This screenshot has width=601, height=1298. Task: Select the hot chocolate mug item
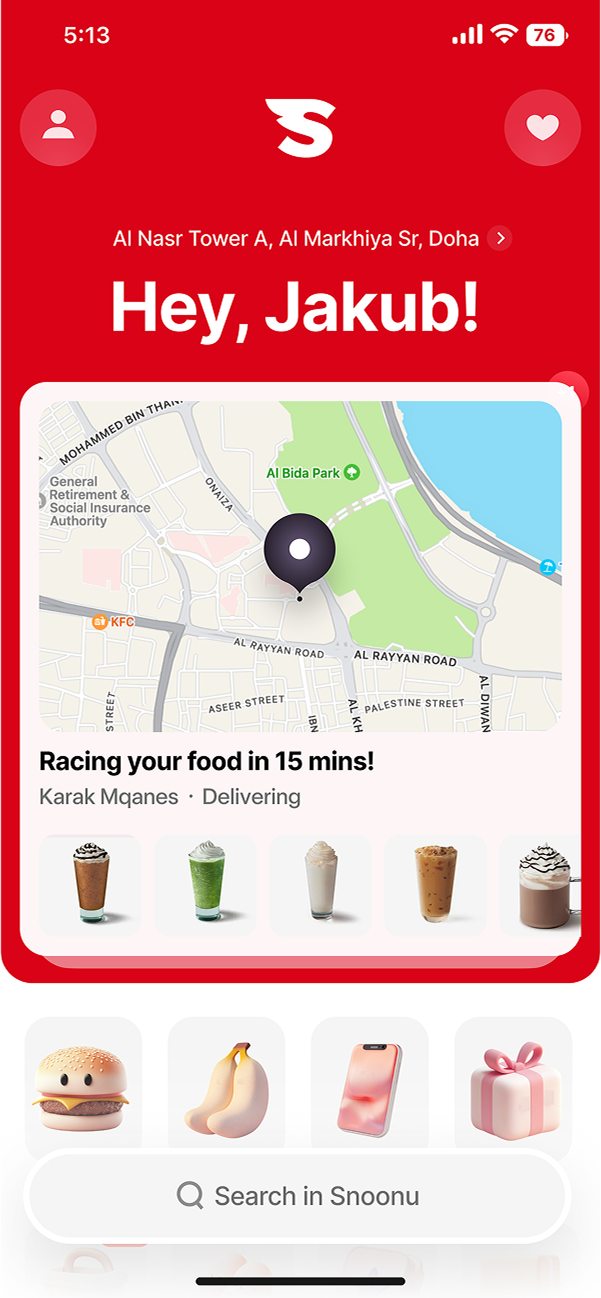pyautogui.click(x=541, y=885)
